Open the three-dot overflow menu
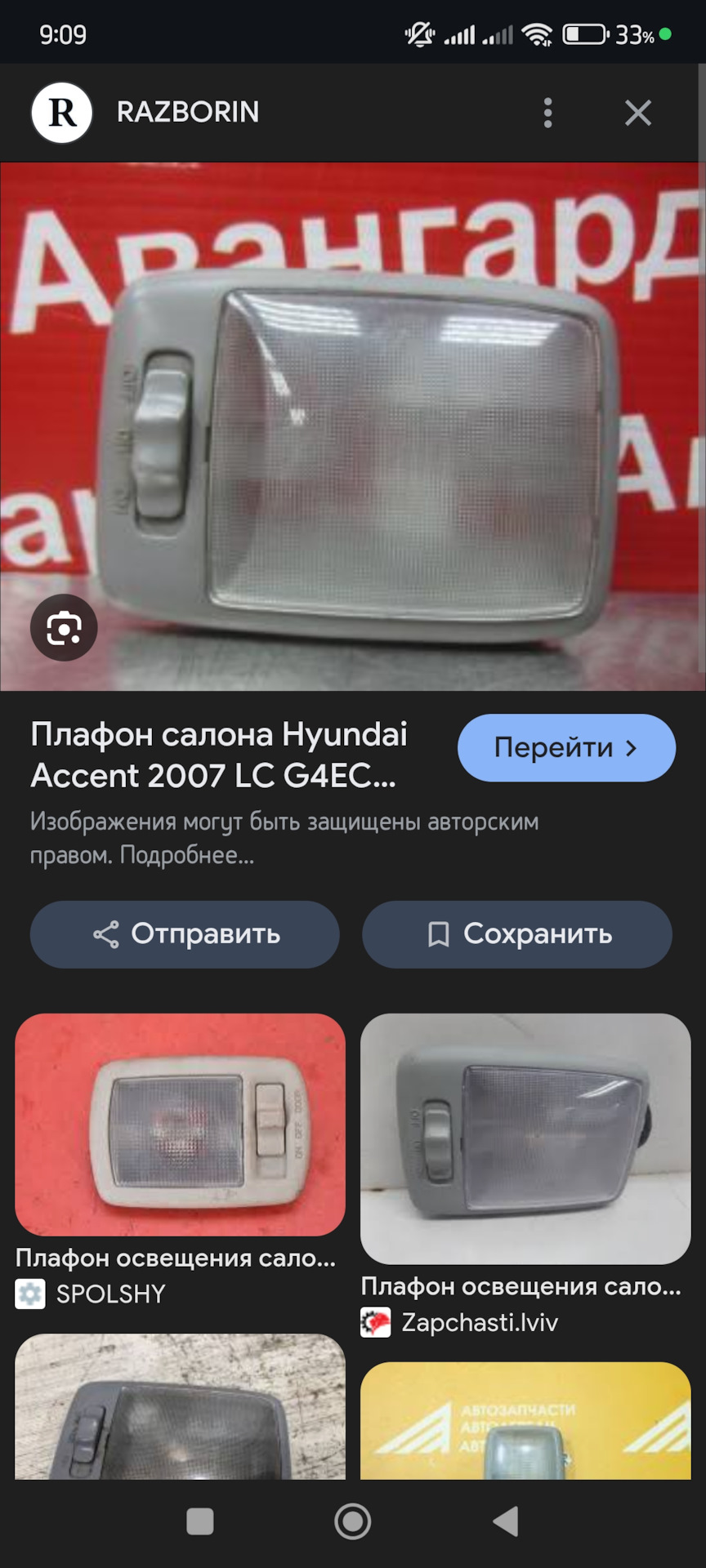 click(x=547, y=113)
